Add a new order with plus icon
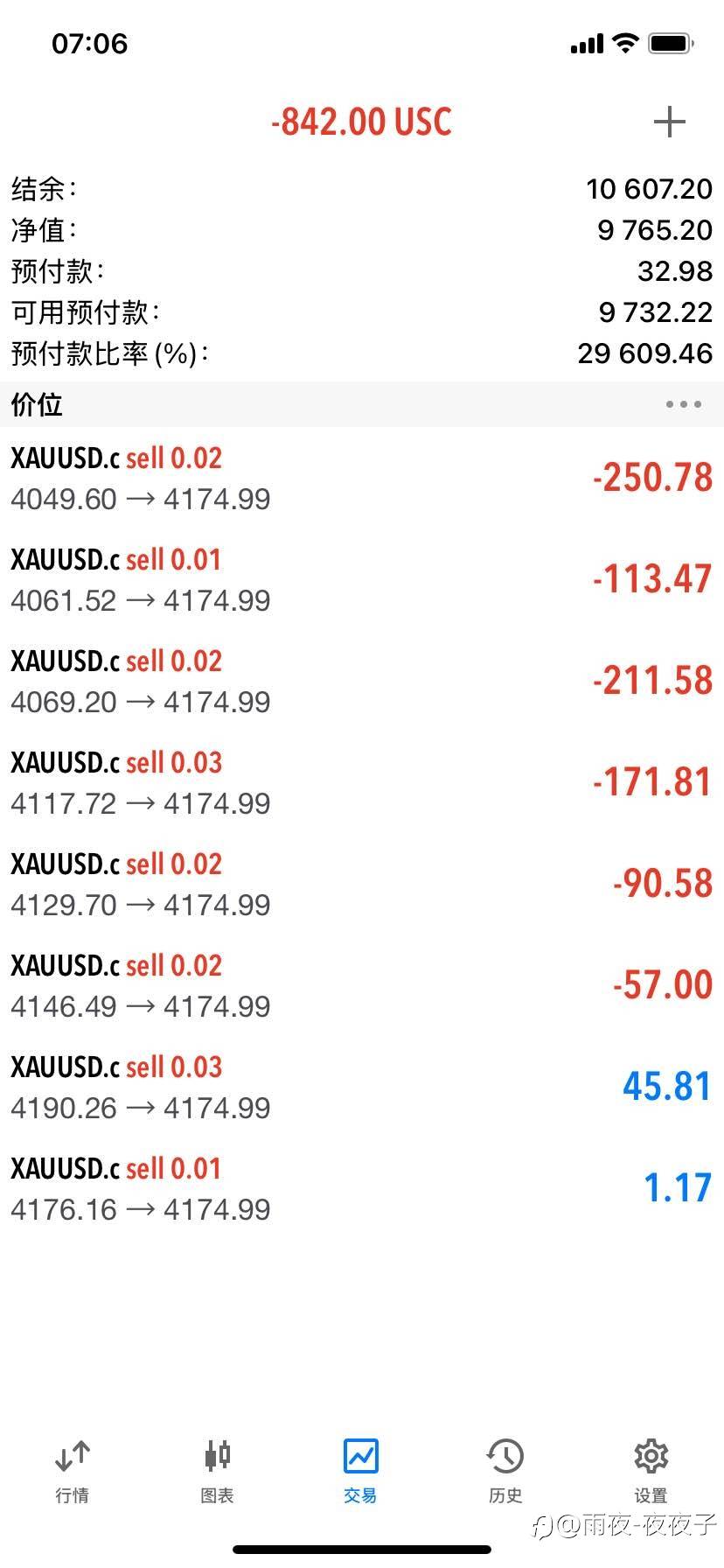This screenshot has height=1568, width=724. pos(669,122)
